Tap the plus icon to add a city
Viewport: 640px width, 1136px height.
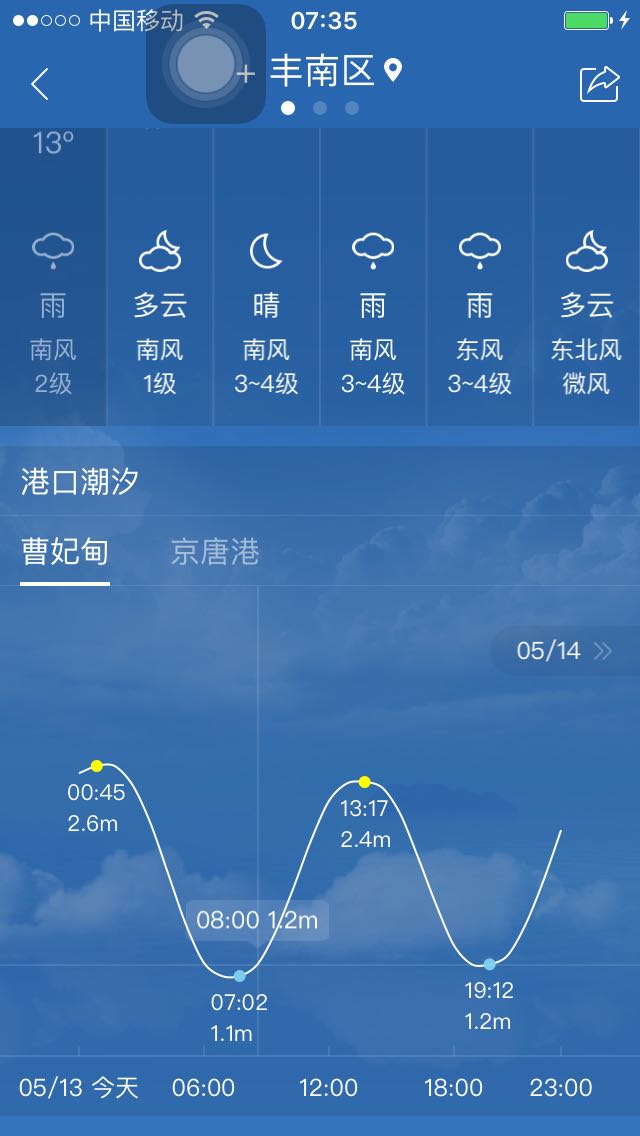tap(246, 73)
